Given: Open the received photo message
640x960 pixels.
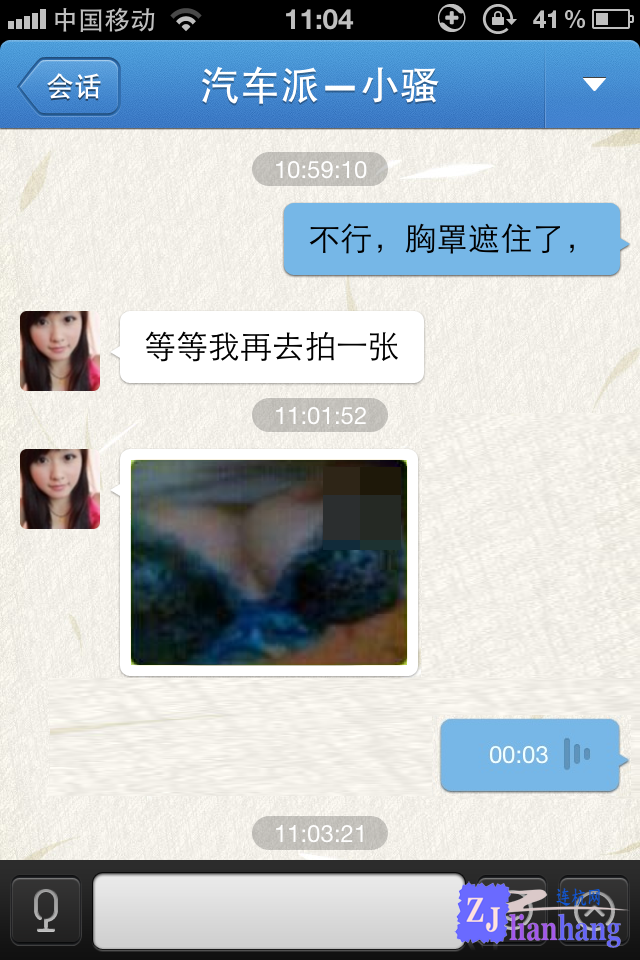Looking at the screenshot, I should tap(269, 562).
